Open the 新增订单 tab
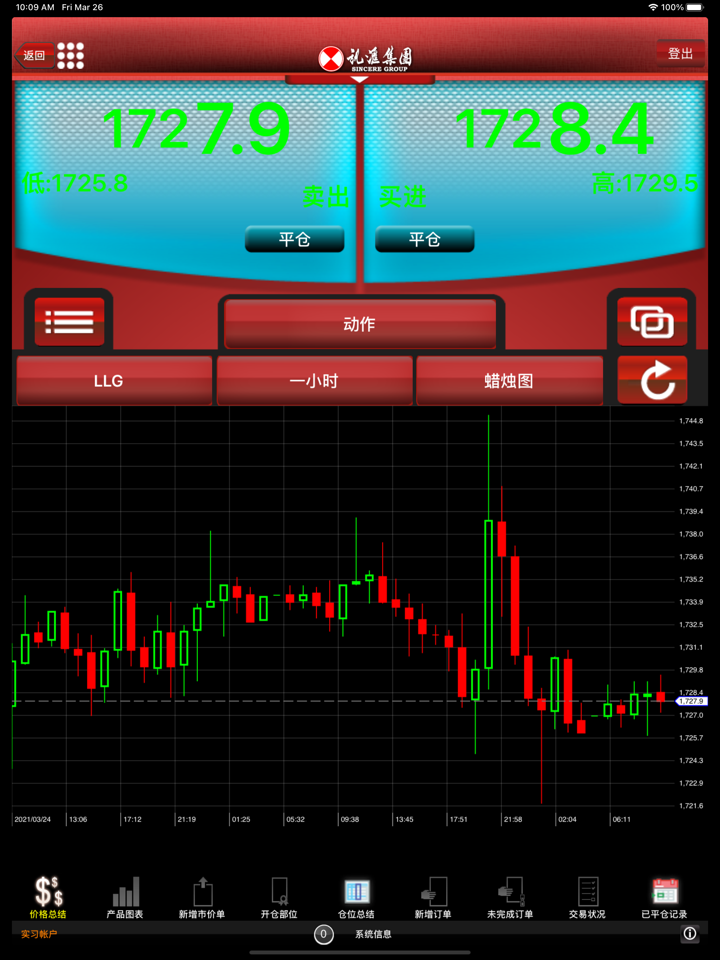720x960 pixels. pos(433,897)
